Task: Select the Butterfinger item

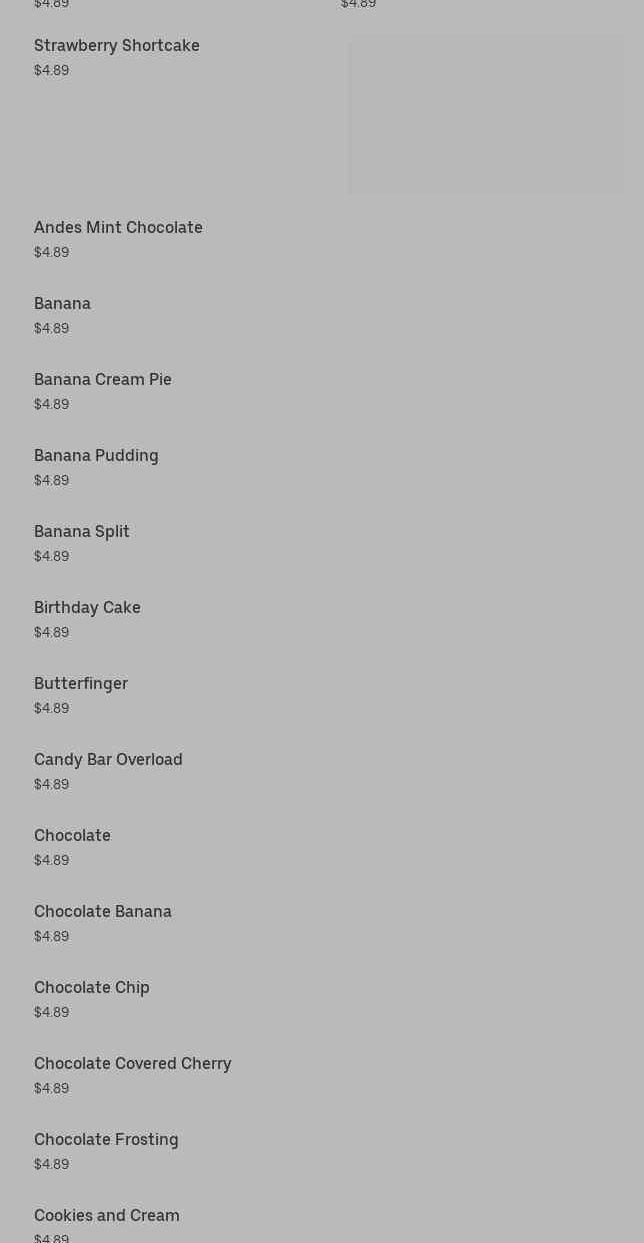Action: [x=81, y=684]
